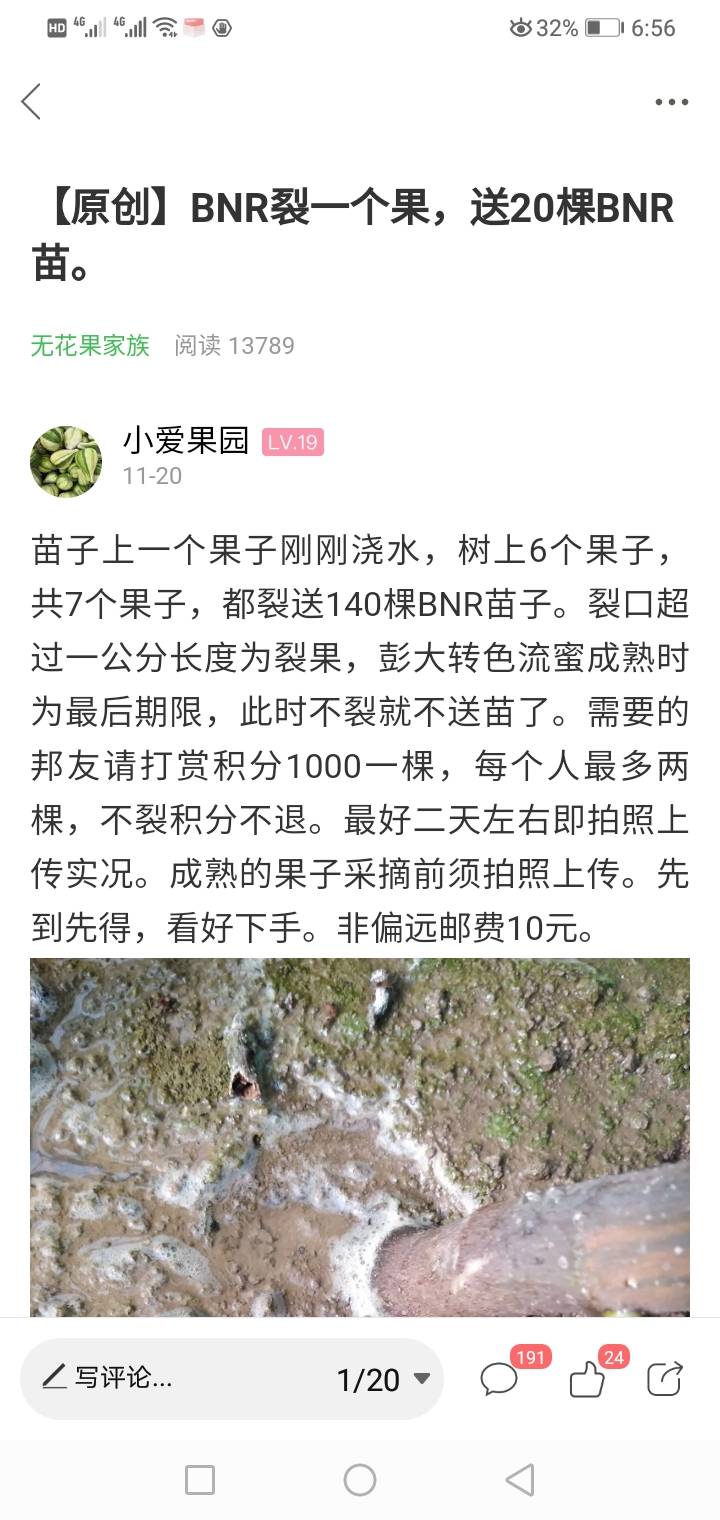This screenshot has width=720, height=1520.
Task: View 小爱果园's profile avatar
Action: coord(66,461)
